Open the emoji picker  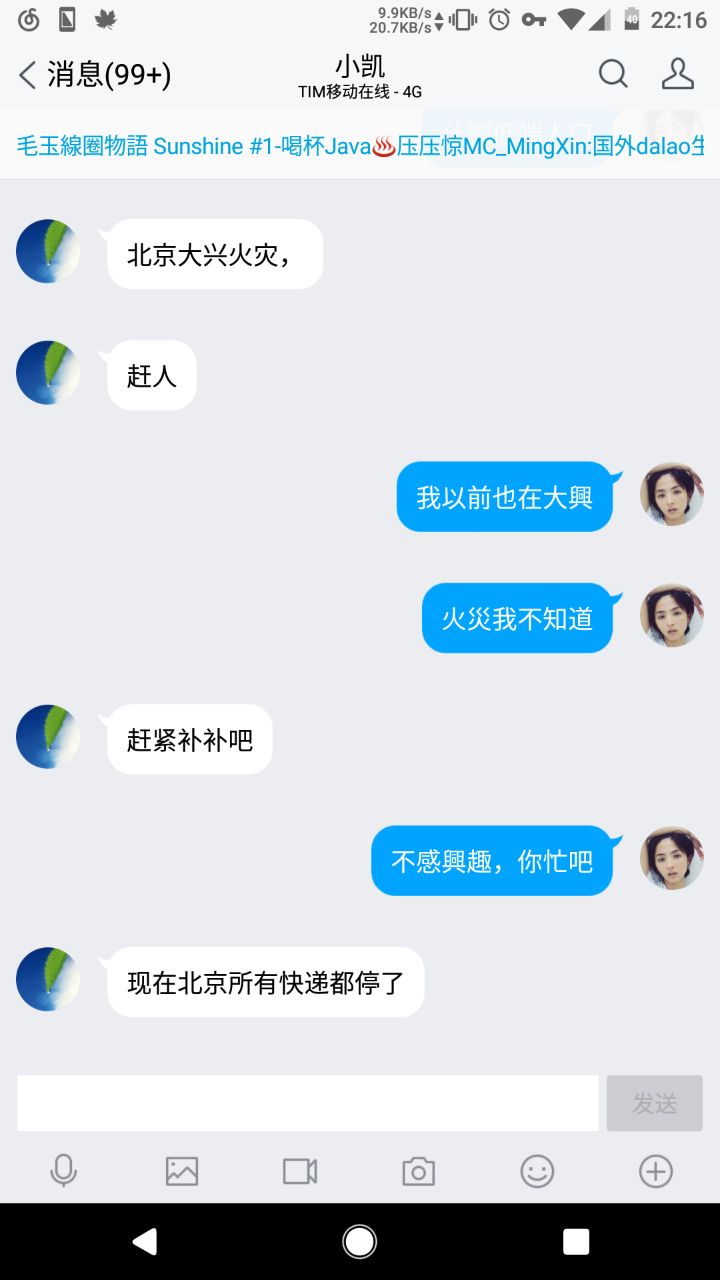537,1170
